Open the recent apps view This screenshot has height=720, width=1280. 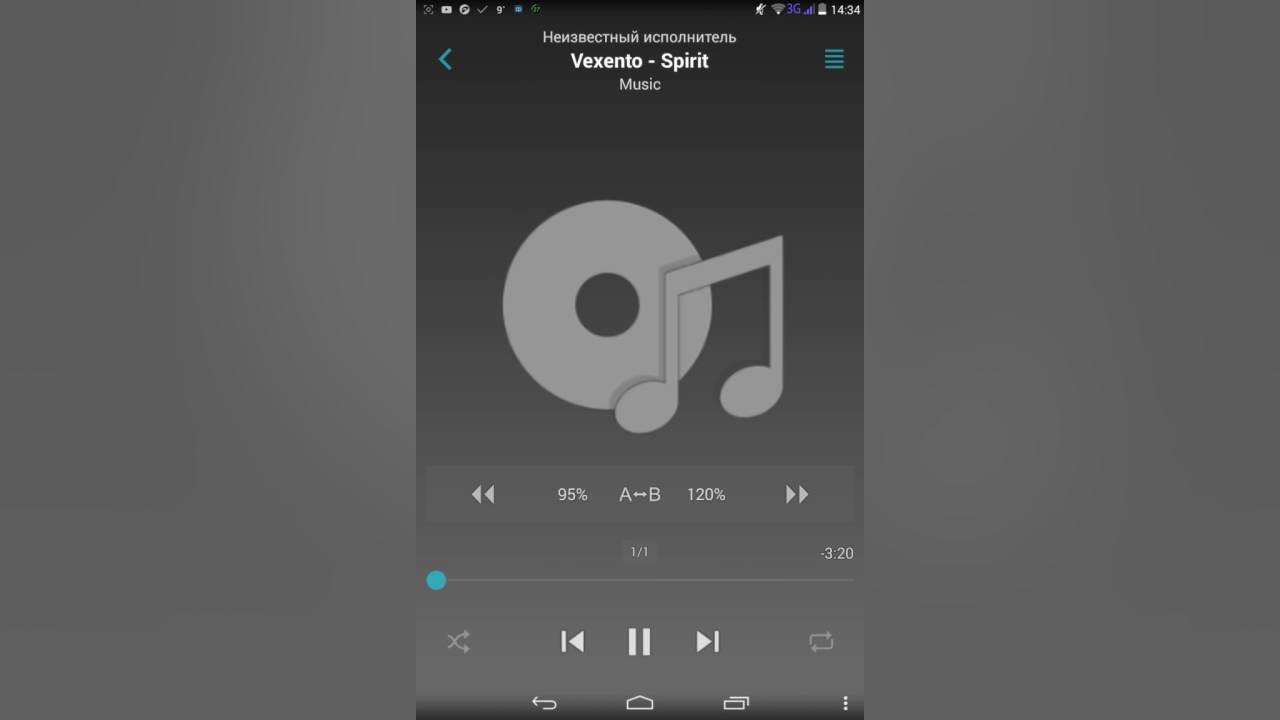736,703
